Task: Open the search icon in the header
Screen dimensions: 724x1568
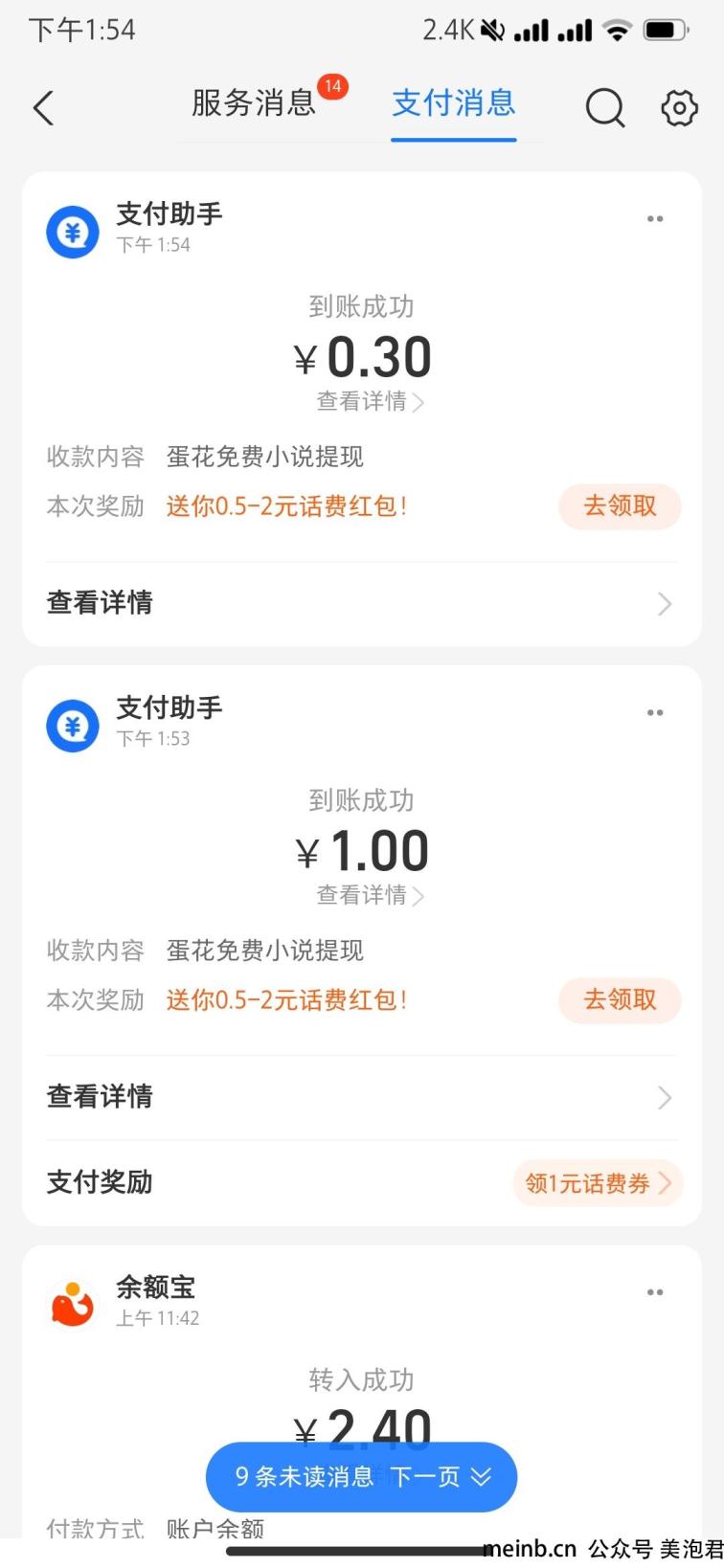Action: click(x=605, y=108)
